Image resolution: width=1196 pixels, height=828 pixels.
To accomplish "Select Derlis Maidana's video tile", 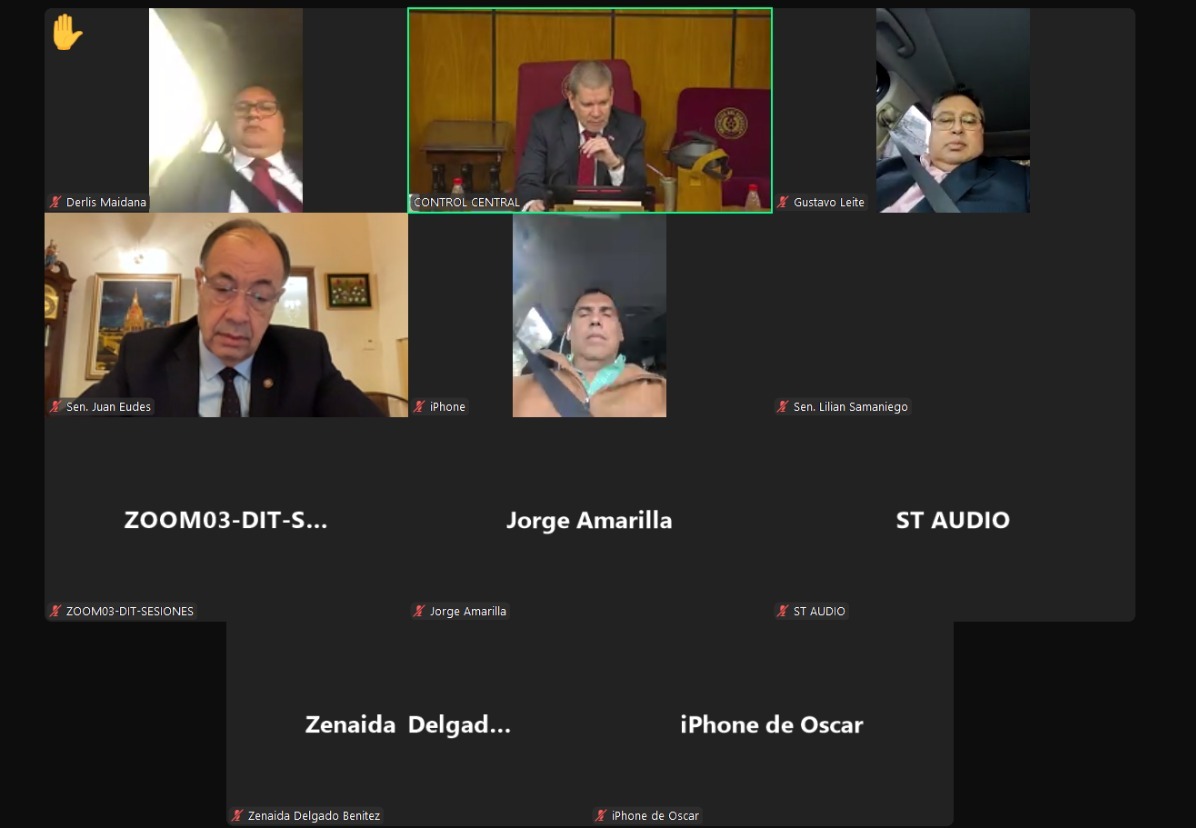I will point(226,110).
